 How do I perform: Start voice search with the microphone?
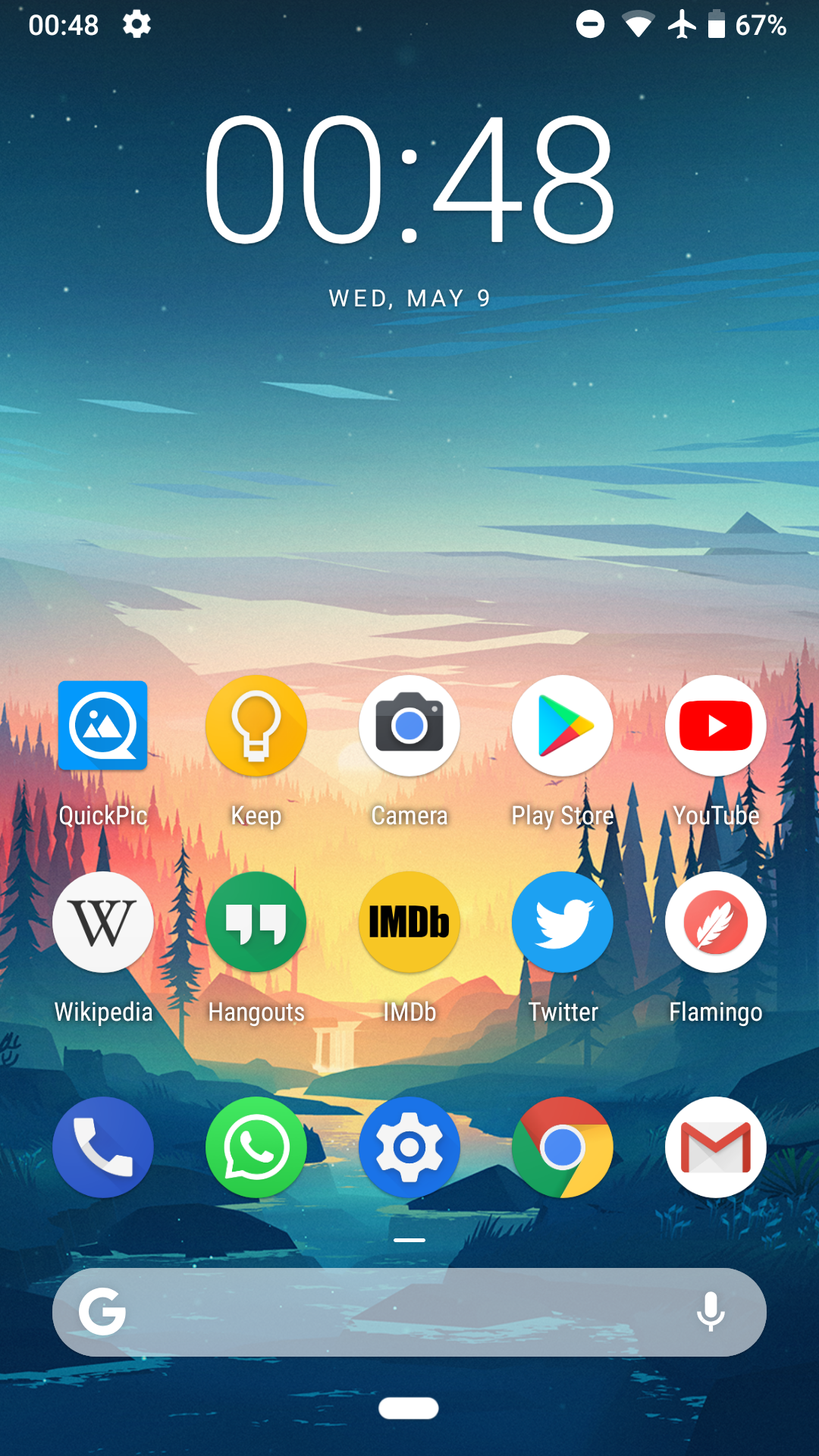click(711, 1312)
